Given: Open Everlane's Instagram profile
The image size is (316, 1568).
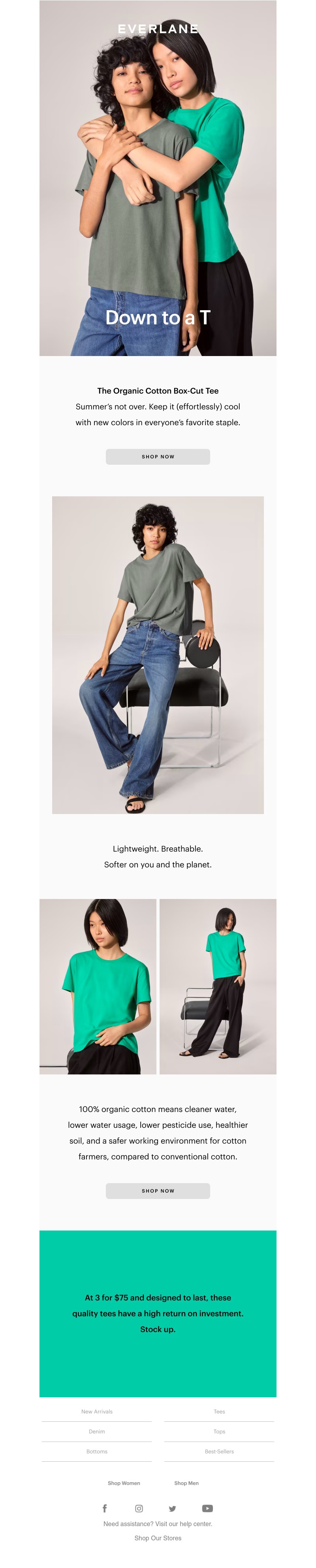Looking at the screenshot, I should pyautogui.click(x=139, y=1508).
